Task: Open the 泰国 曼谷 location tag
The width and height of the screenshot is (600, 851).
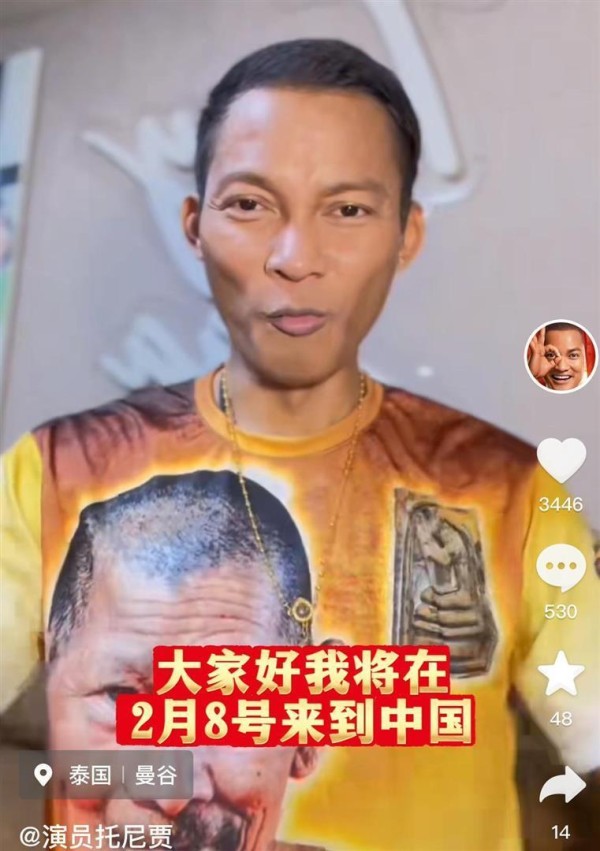Action: pyautogui.click(x=106, y=774)
